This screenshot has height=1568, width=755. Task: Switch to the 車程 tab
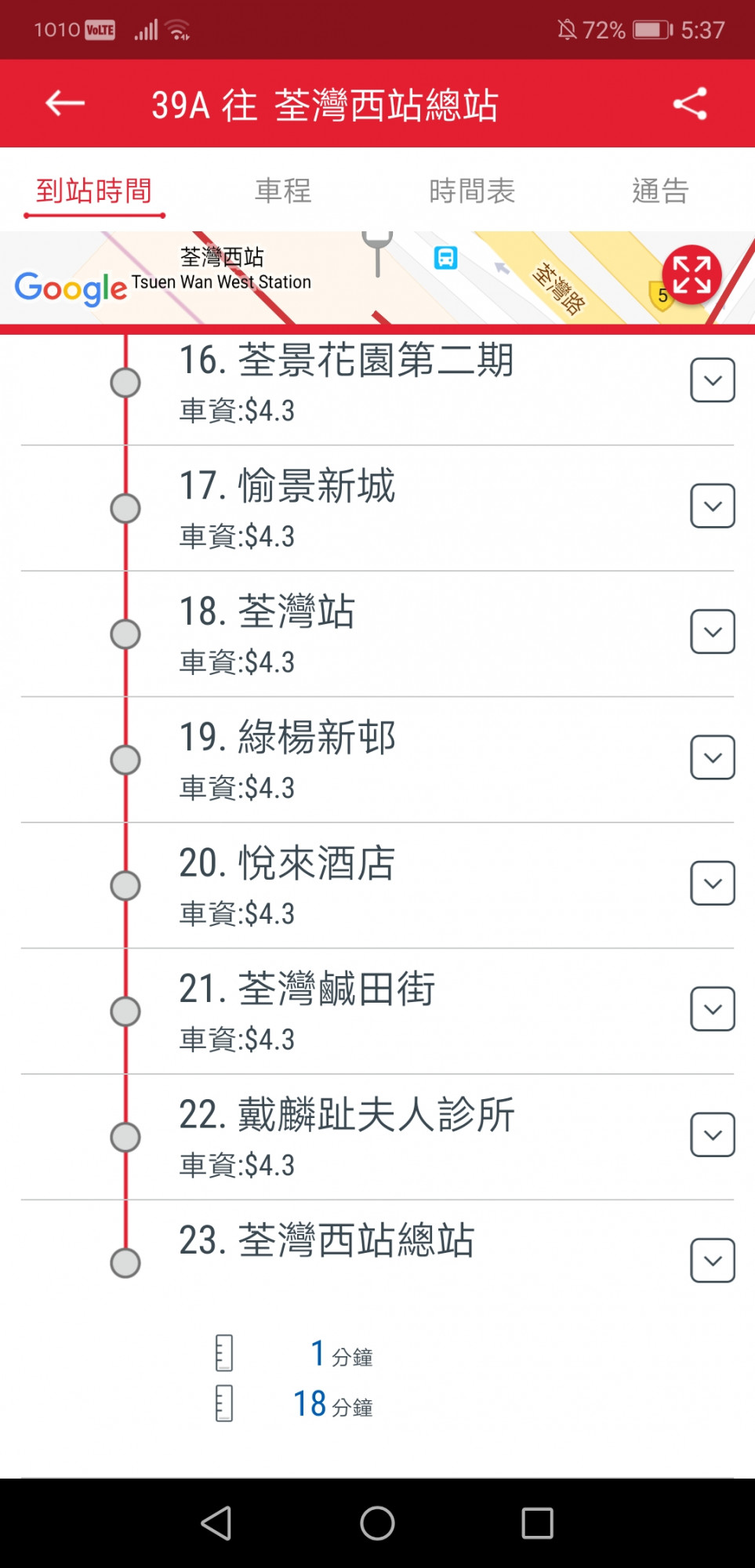click(283, 191)
